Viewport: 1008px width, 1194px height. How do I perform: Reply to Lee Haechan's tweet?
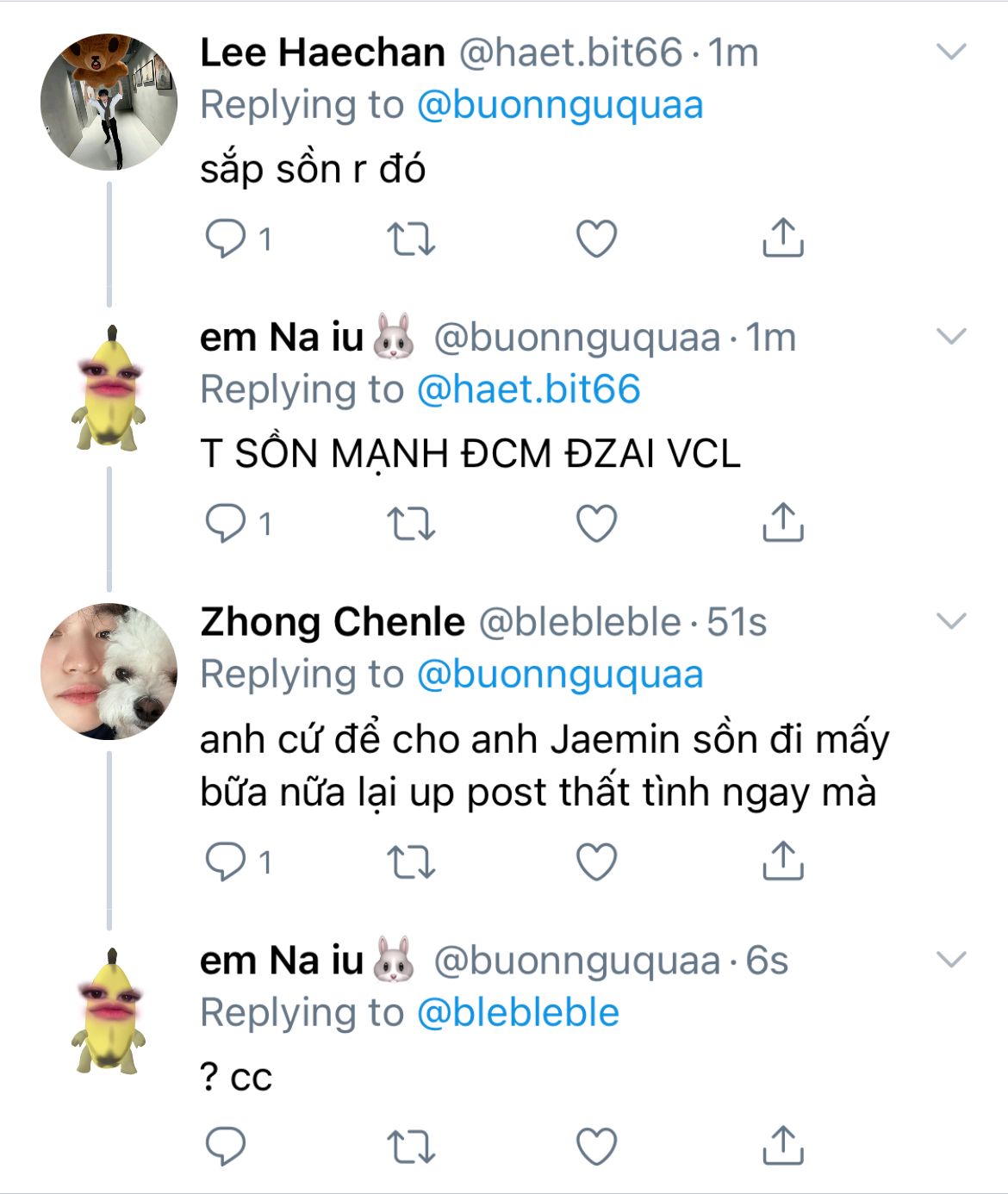(x=226, y=239)
